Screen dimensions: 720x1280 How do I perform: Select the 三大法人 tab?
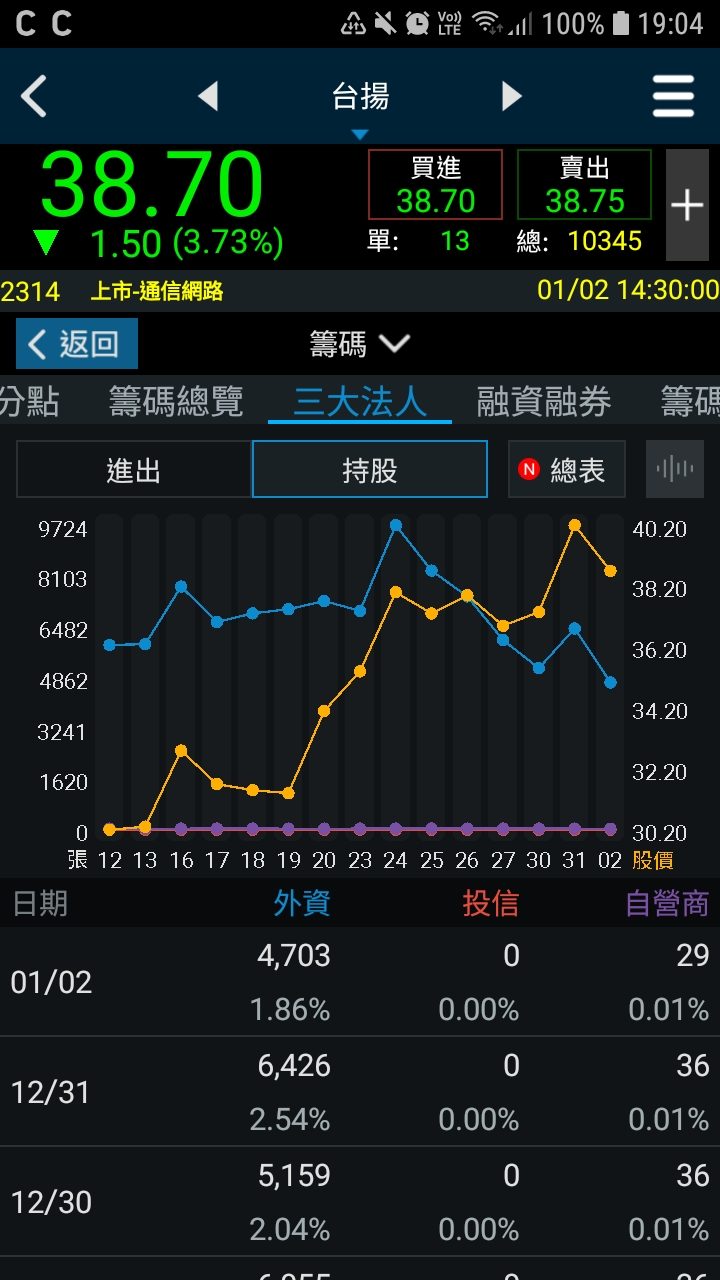[x=360, y=402]
